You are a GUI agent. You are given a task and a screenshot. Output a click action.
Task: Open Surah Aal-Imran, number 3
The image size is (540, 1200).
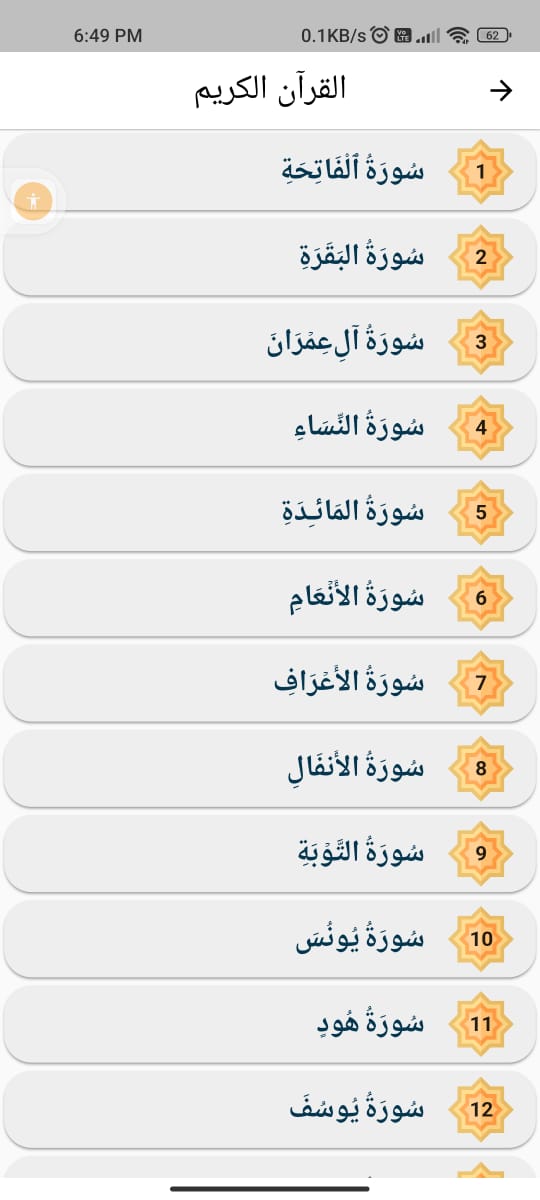pyautogui.click(x=270, y=342)
